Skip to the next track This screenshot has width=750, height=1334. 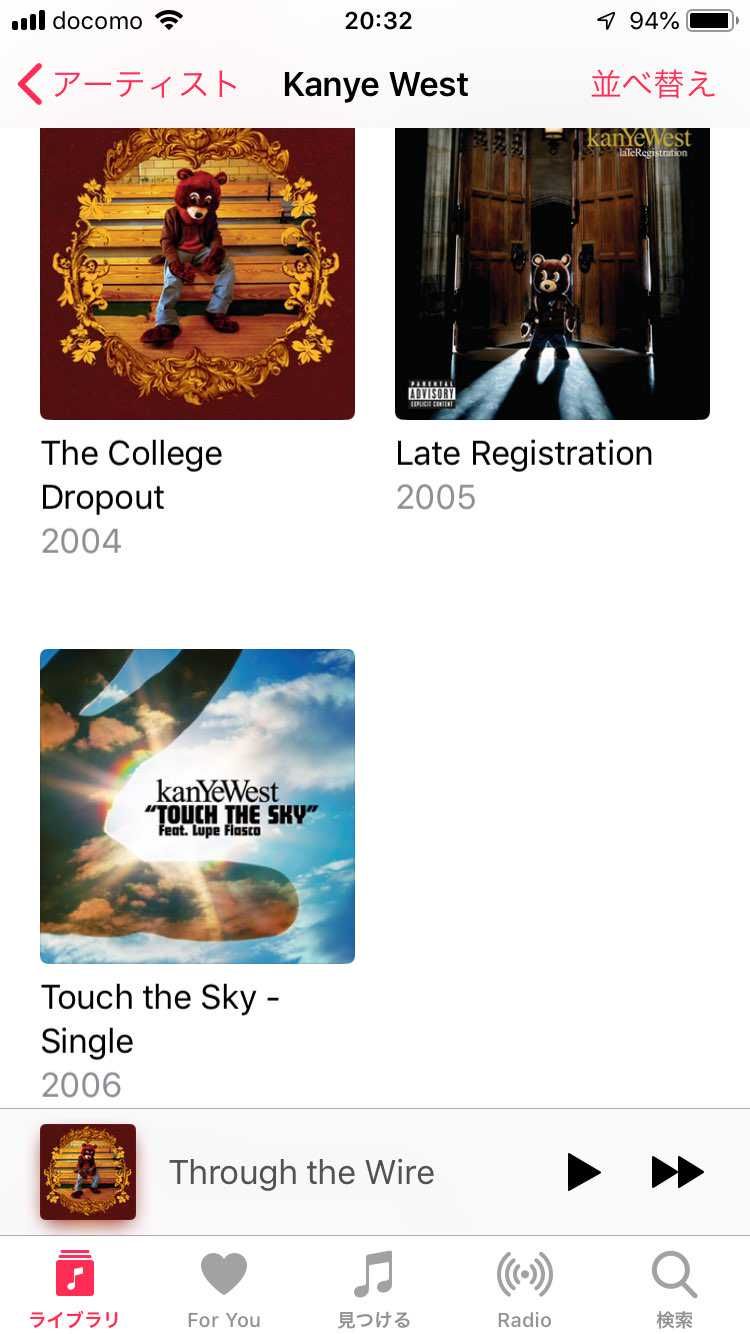[x=677, y=1172]
